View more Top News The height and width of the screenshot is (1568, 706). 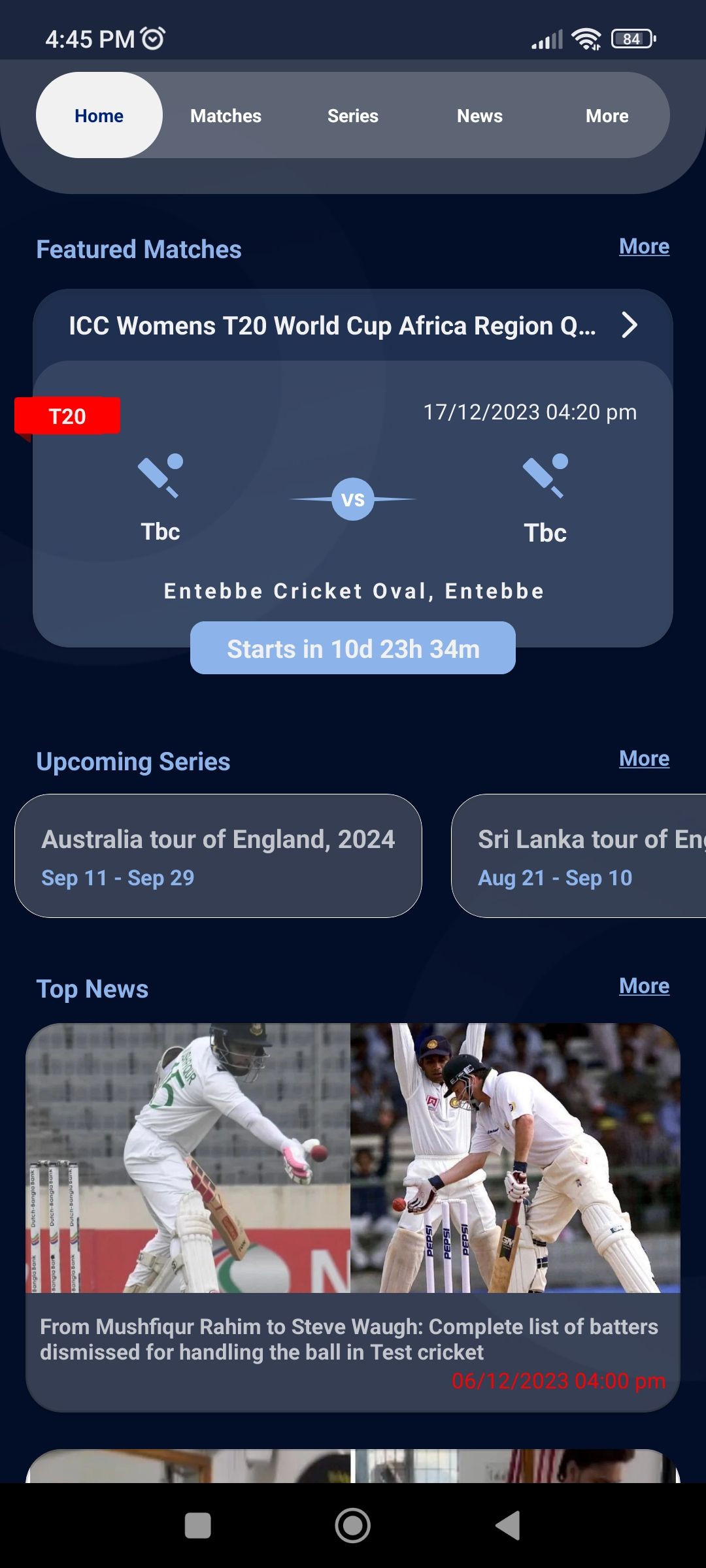pos(644,986)
